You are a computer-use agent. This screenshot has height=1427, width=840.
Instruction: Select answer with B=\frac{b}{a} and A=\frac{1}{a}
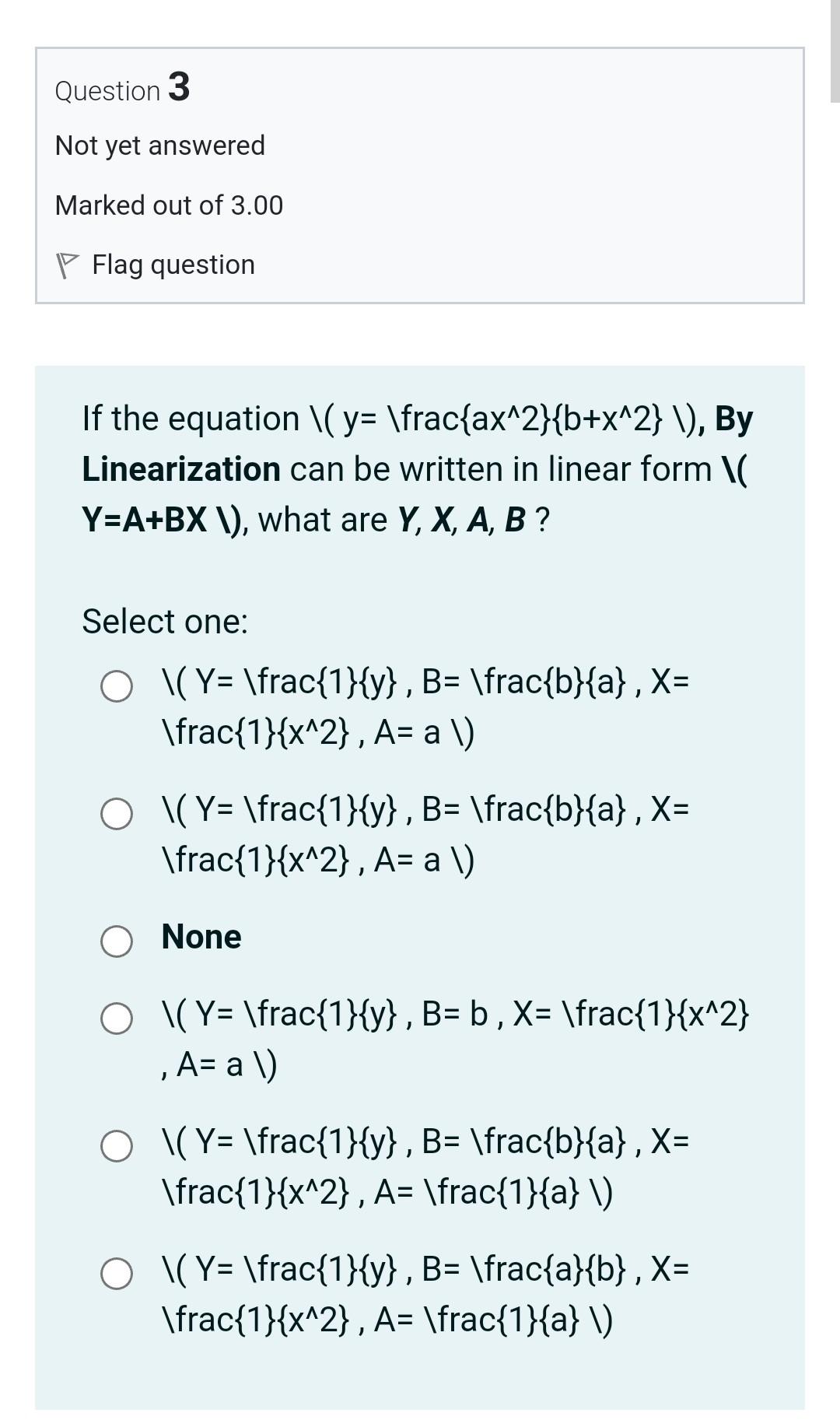117,1147
